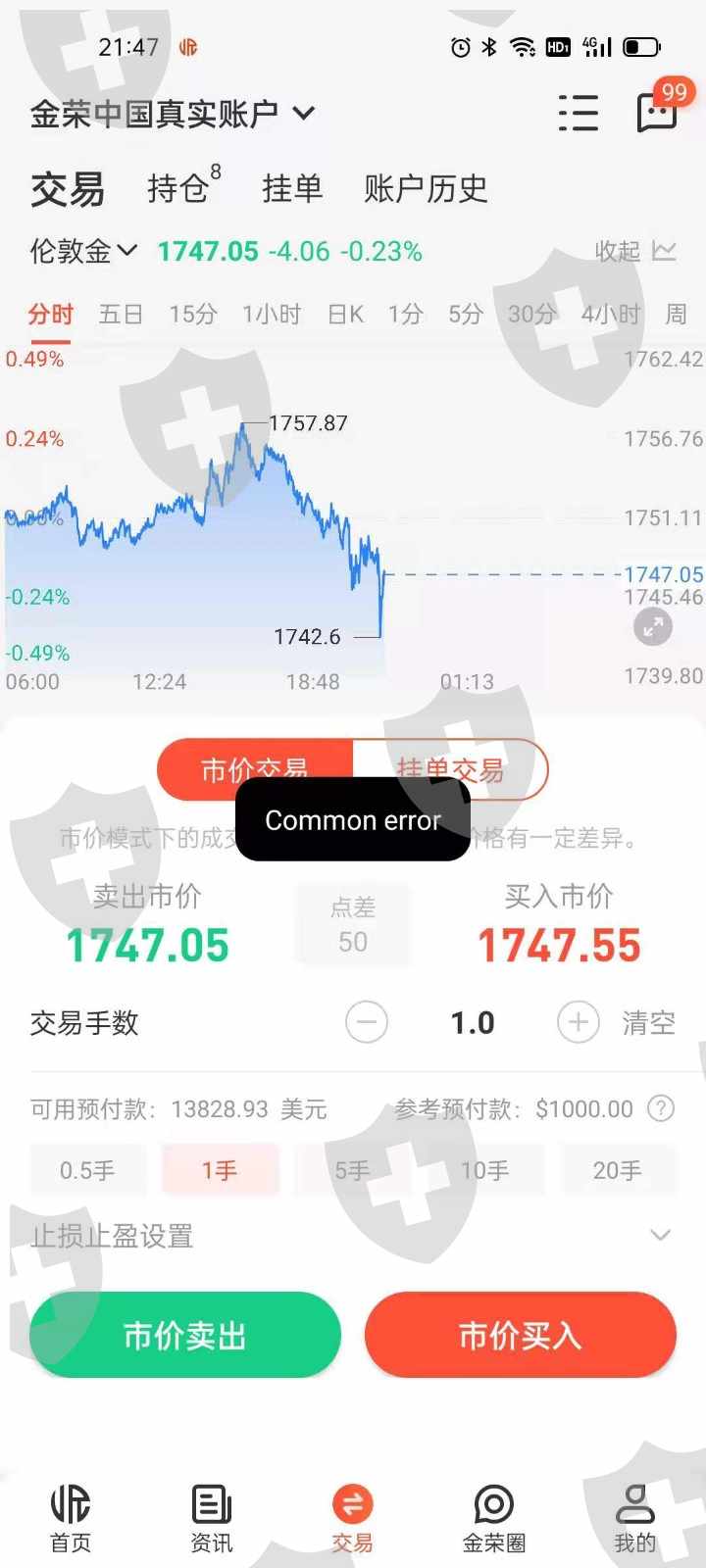This screenshot has width=706, height=1568.
Task: Tap the 市价买入 buy button
Action: pyautogui.click(x=521, y=1335)
